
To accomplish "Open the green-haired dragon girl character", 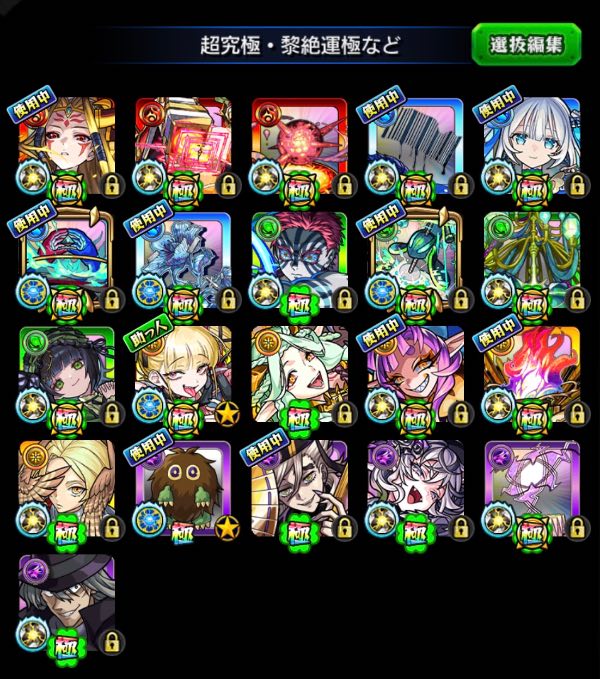I will tap(299, 372).
